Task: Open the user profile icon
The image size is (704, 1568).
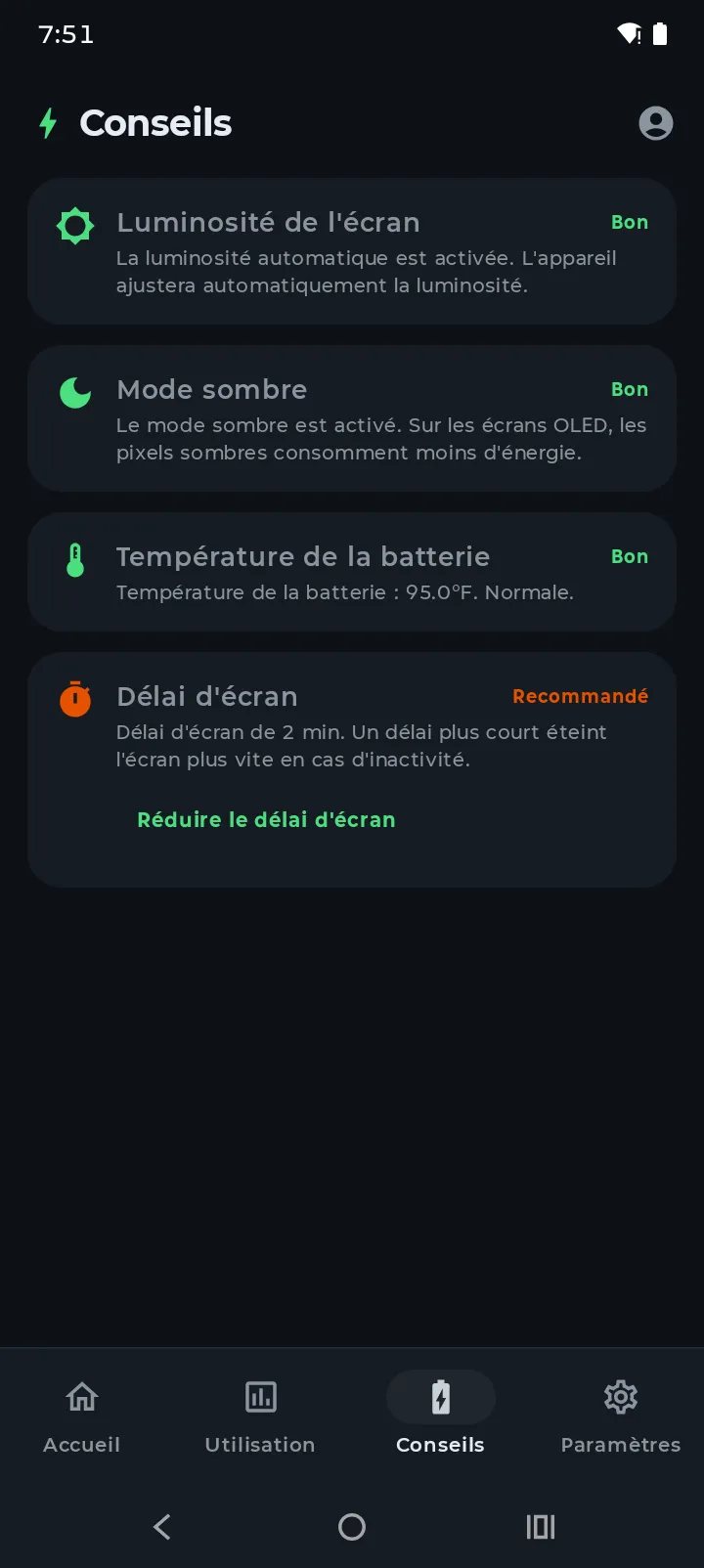Action: [656, 123]
